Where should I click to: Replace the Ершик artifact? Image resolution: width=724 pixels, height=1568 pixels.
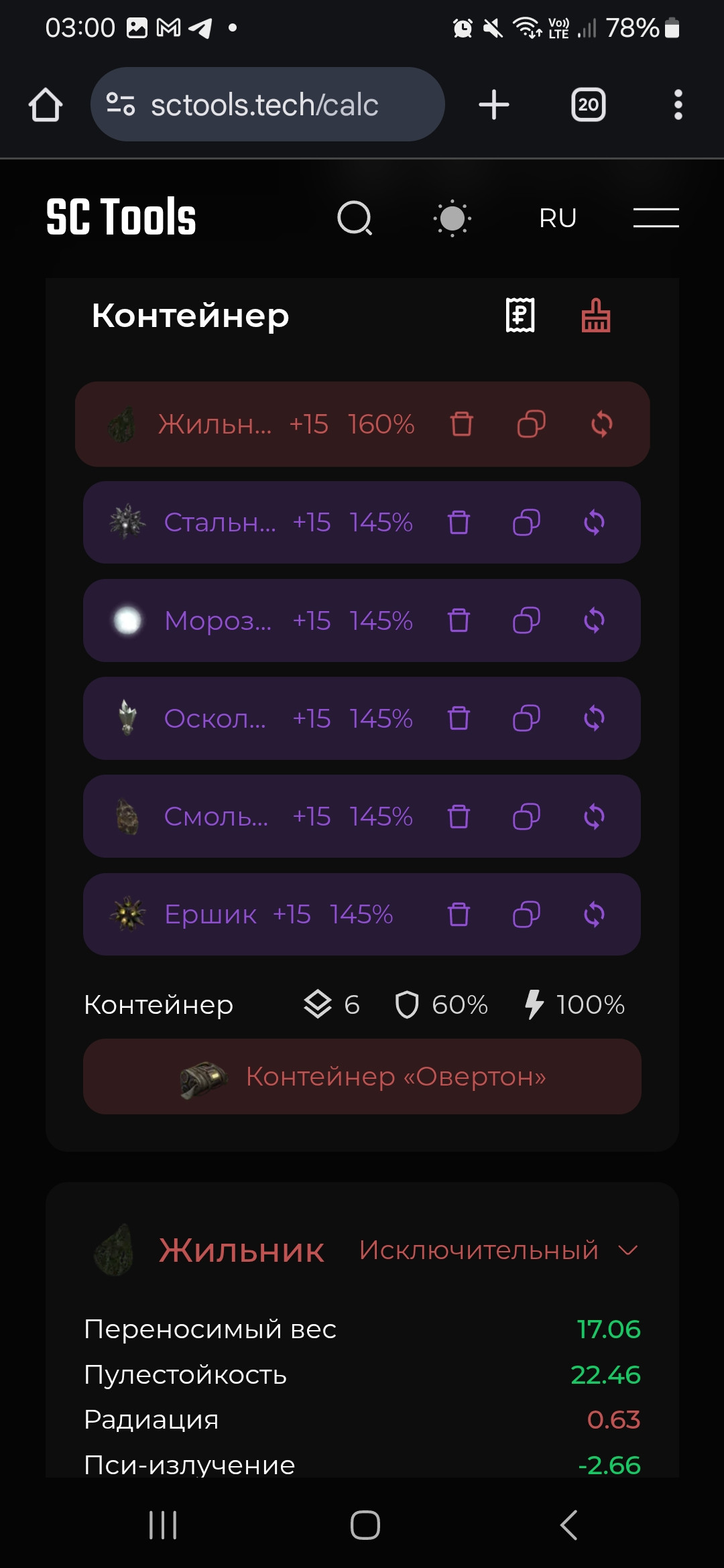pyautogui.click(x=594, y=915)
